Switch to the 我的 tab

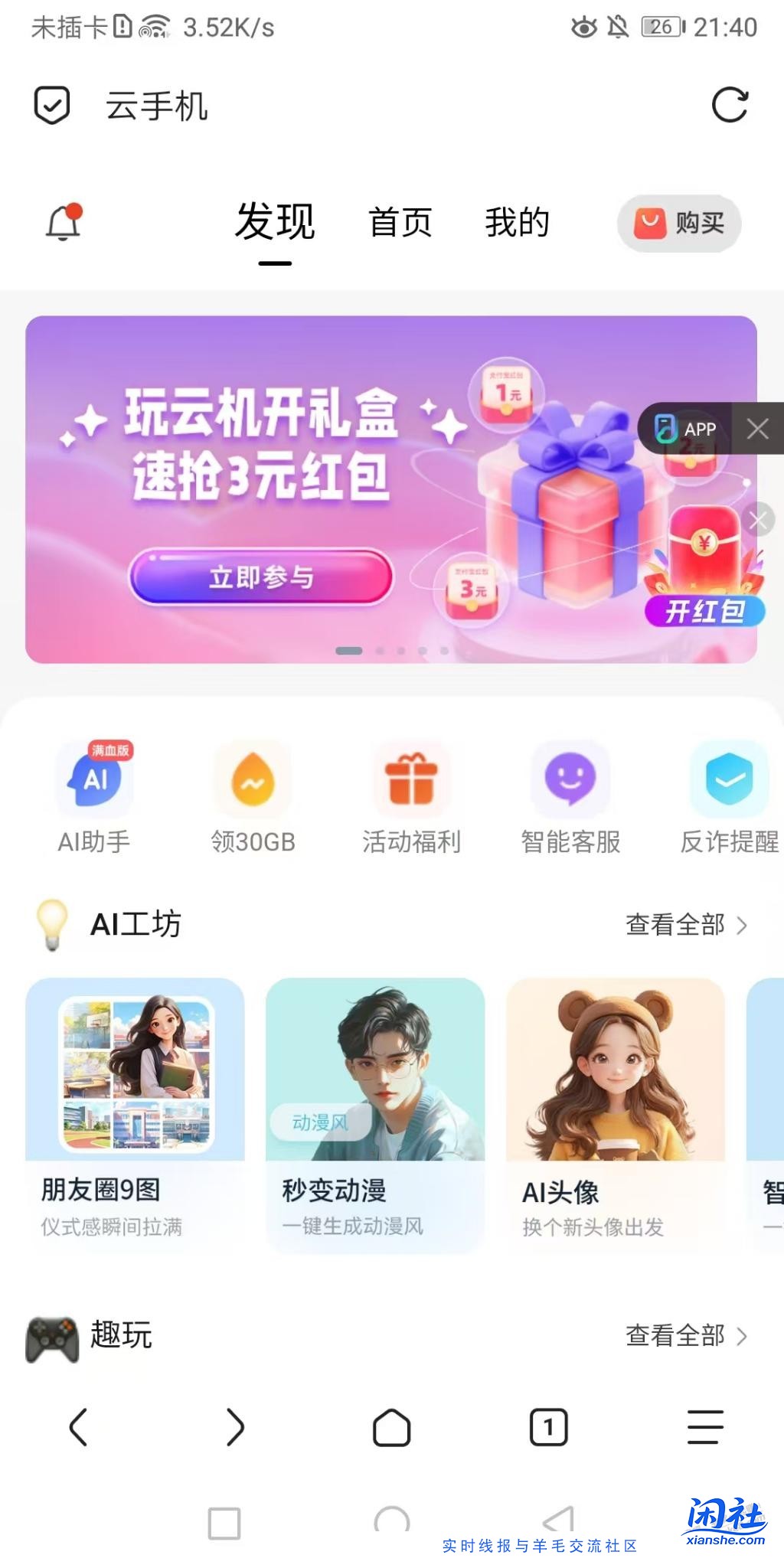(x=518, y=223)
